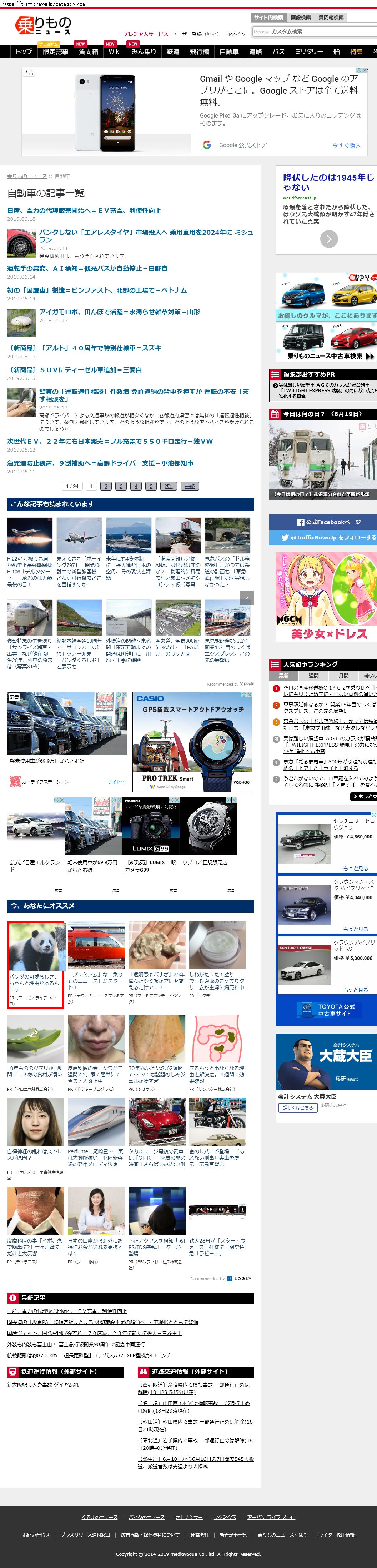Follow @TrafficNewsJp on Twitter
This screenshot has width=377, height=1568.
(328, 537)
